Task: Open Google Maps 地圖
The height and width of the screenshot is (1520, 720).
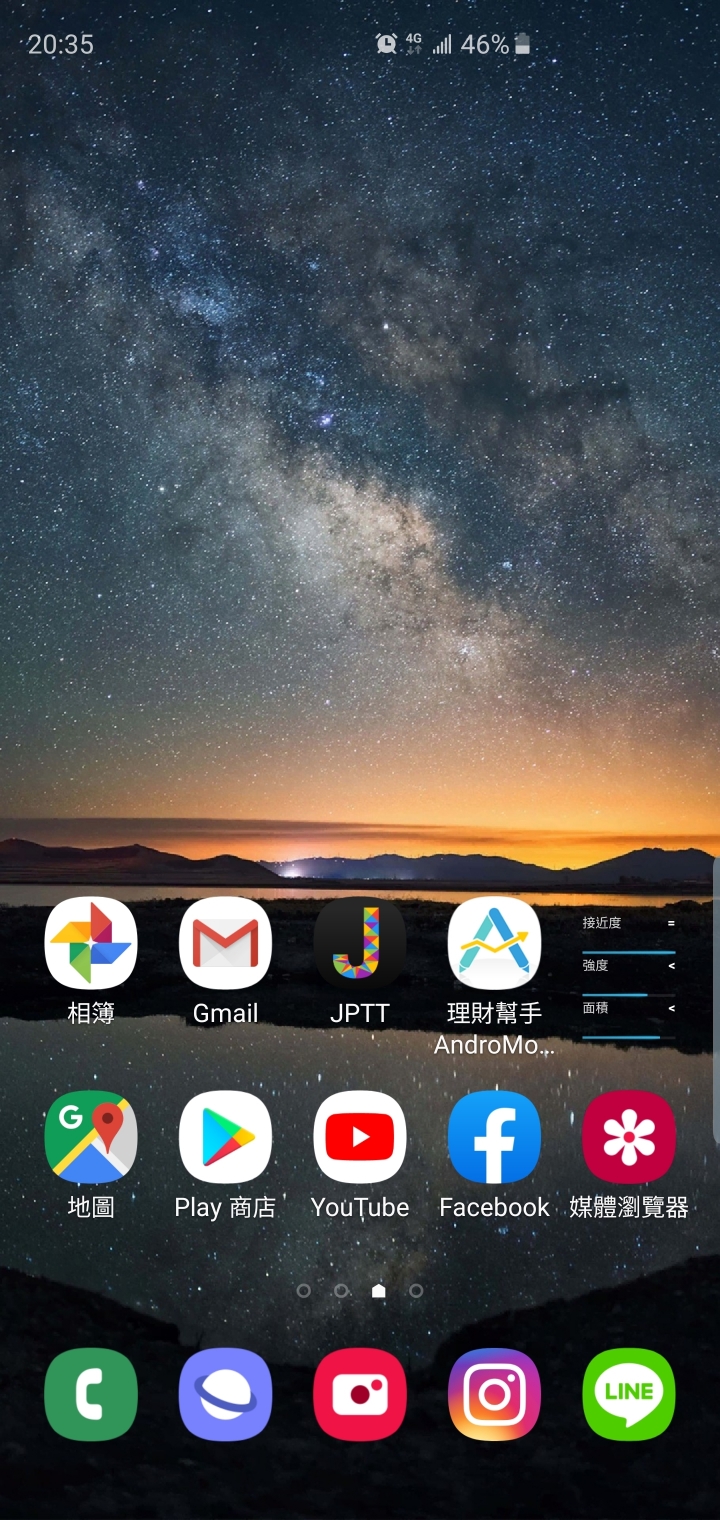Action: point(91,1137)
